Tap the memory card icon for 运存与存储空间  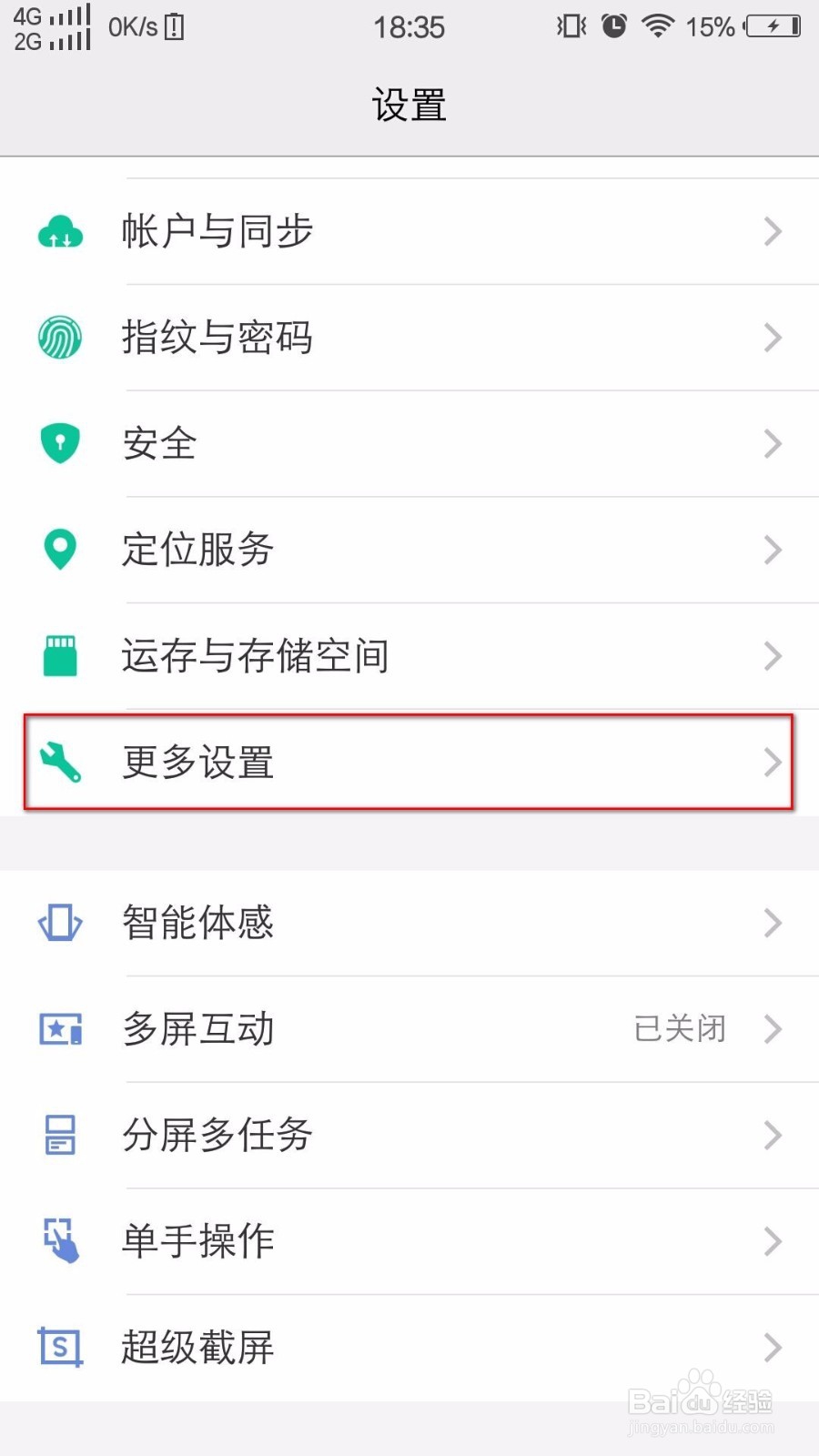pos(59,655)
